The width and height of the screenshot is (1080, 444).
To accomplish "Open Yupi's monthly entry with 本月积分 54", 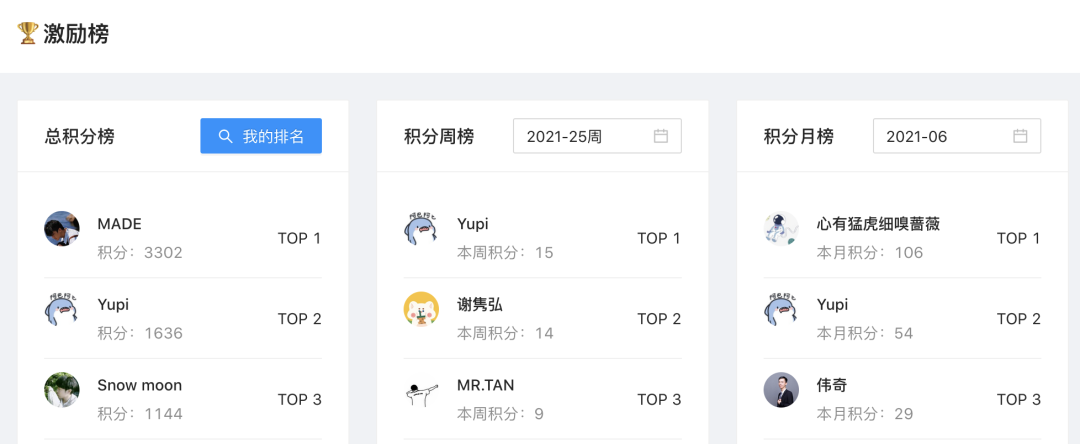I will 832,305.
